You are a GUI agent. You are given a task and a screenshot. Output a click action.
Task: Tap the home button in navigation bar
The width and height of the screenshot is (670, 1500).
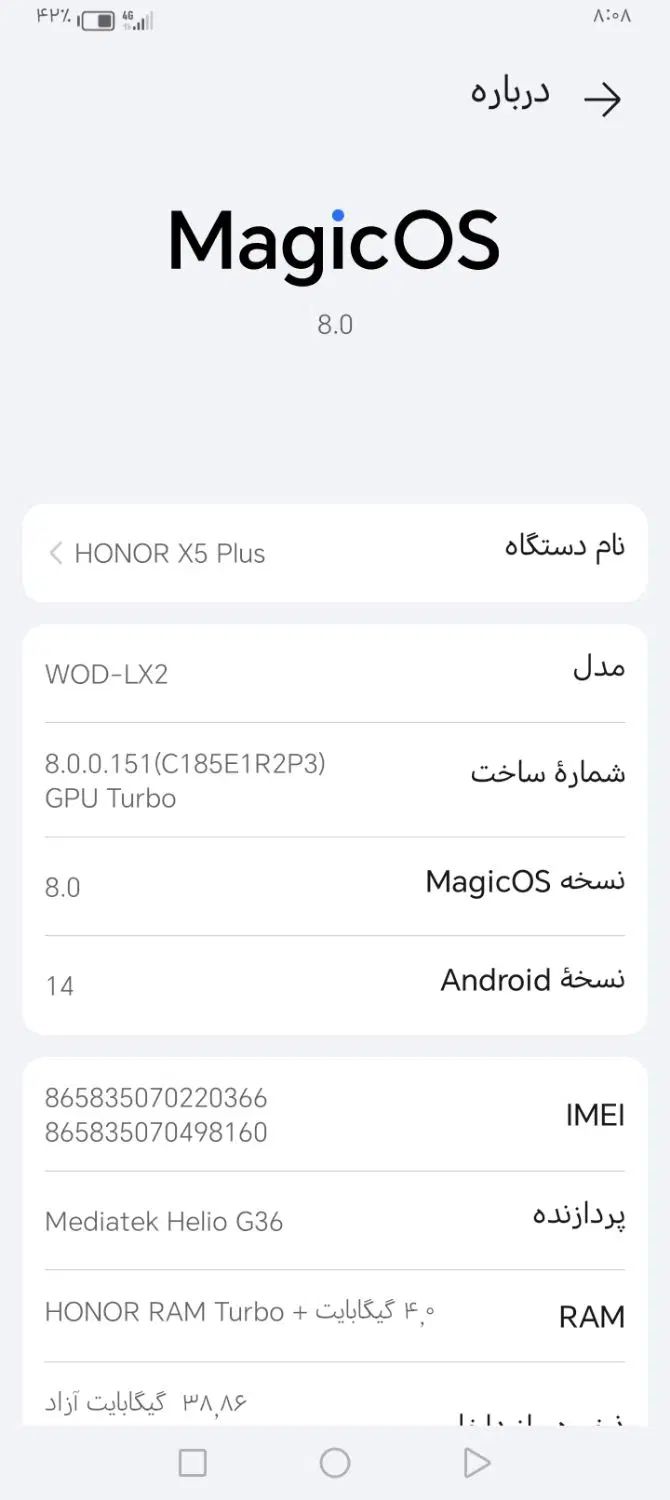(335, 1463)
